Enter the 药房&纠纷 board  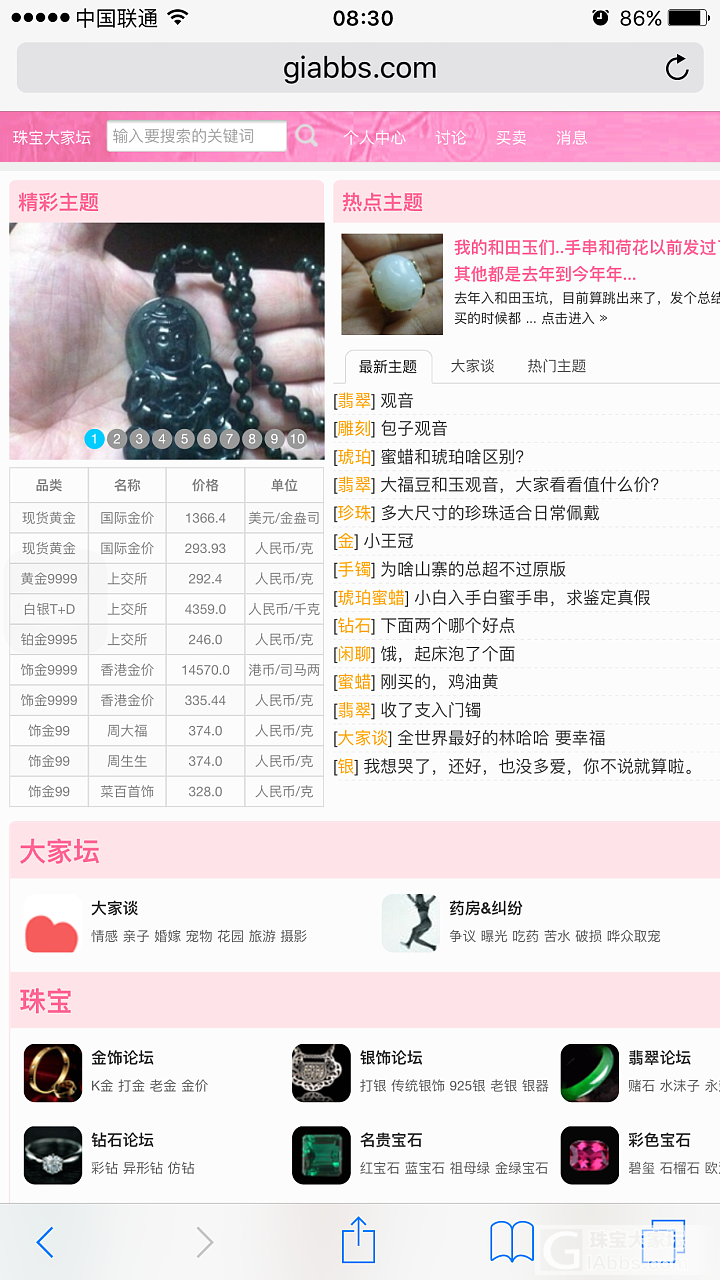[x=486, y=908]
